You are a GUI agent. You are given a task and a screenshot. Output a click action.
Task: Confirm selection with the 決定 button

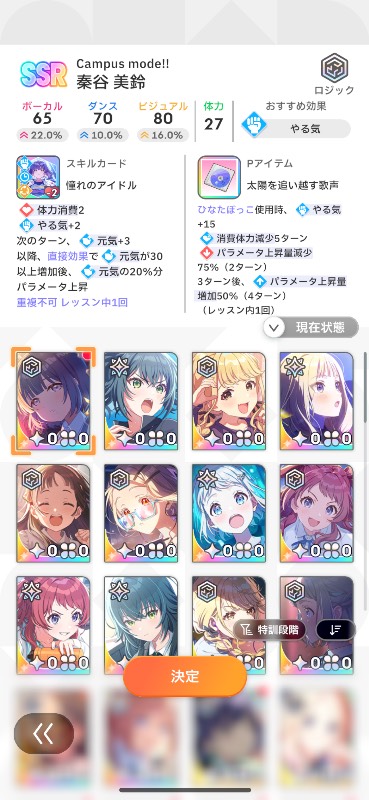point(185,676)
